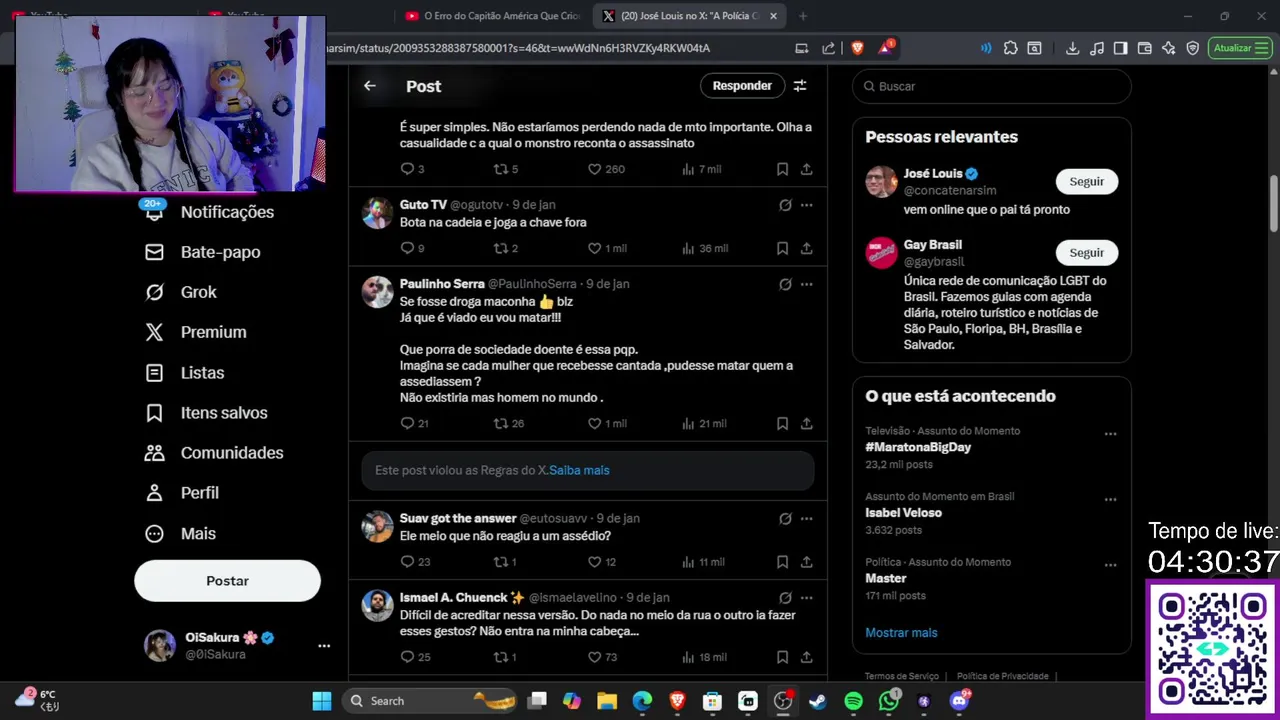Open overflow menu on Paulinho Serra's reply
The width and height of the screenshot is (1280, 720).
click(x=806, y=284)
